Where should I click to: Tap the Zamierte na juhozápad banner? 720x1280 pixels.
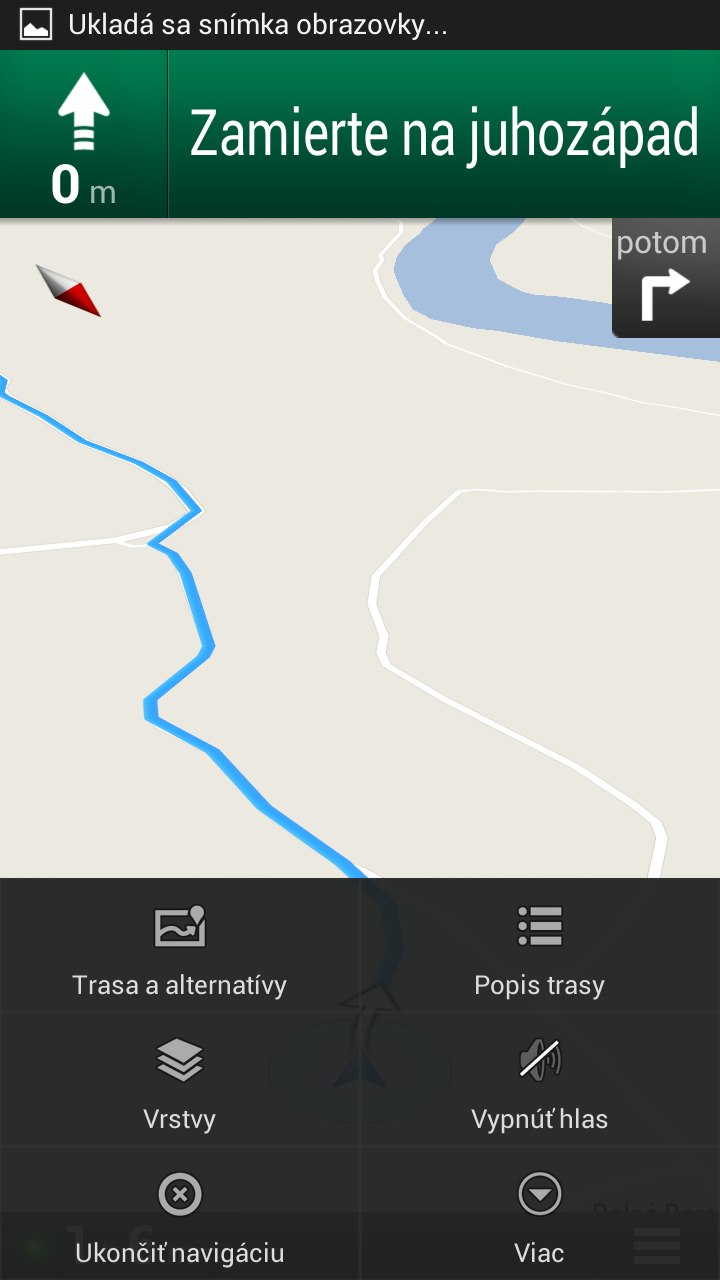coord(443,135)
